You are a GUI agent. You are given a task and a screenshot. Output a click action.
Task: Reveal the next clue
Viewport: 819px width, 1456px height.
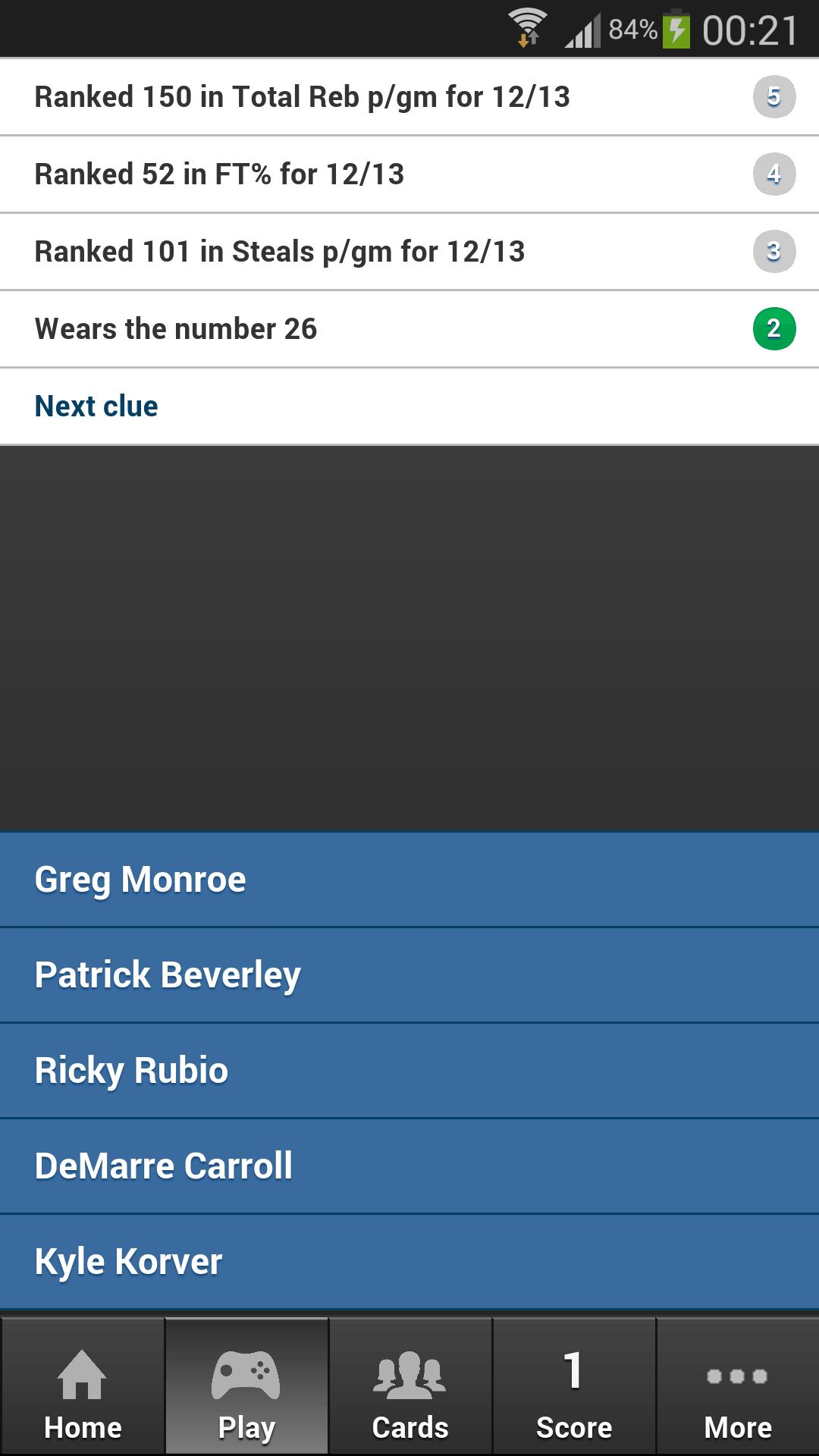pos(96,406)
